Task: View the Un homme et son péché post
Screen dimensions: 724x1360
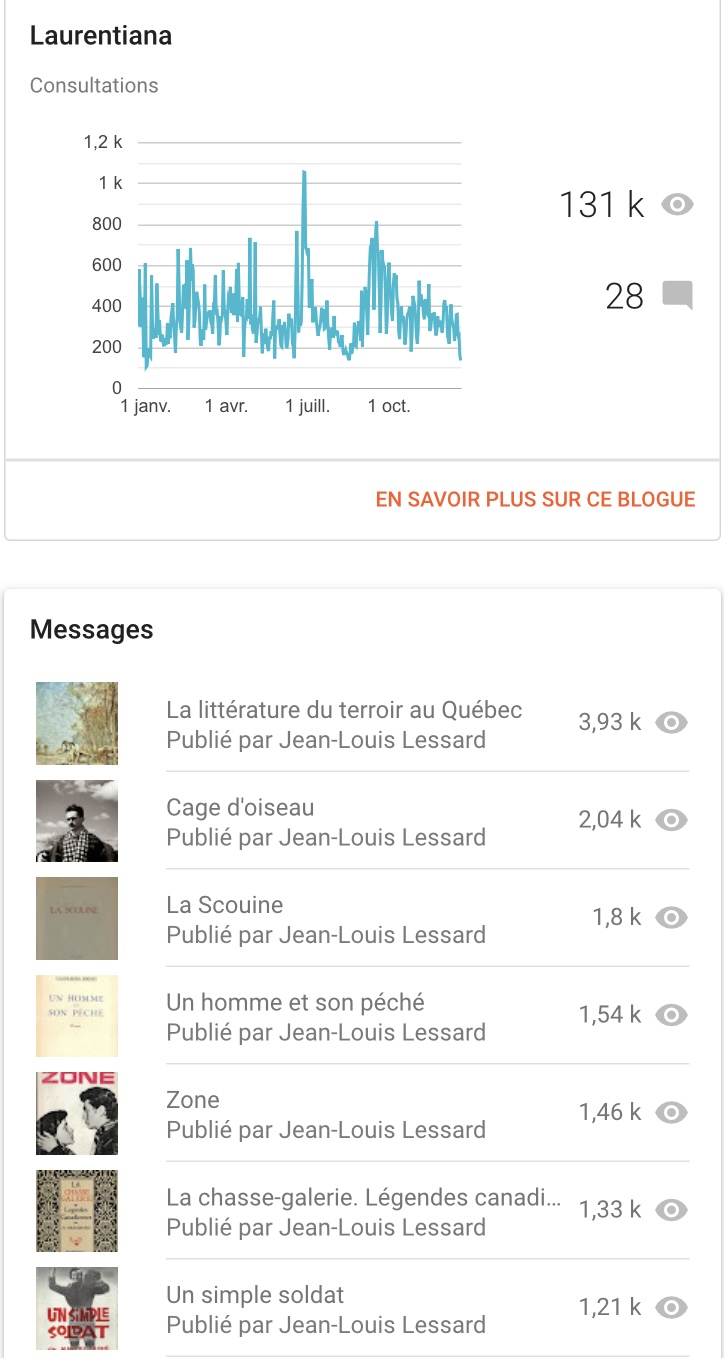Action: click(362, 1015)
